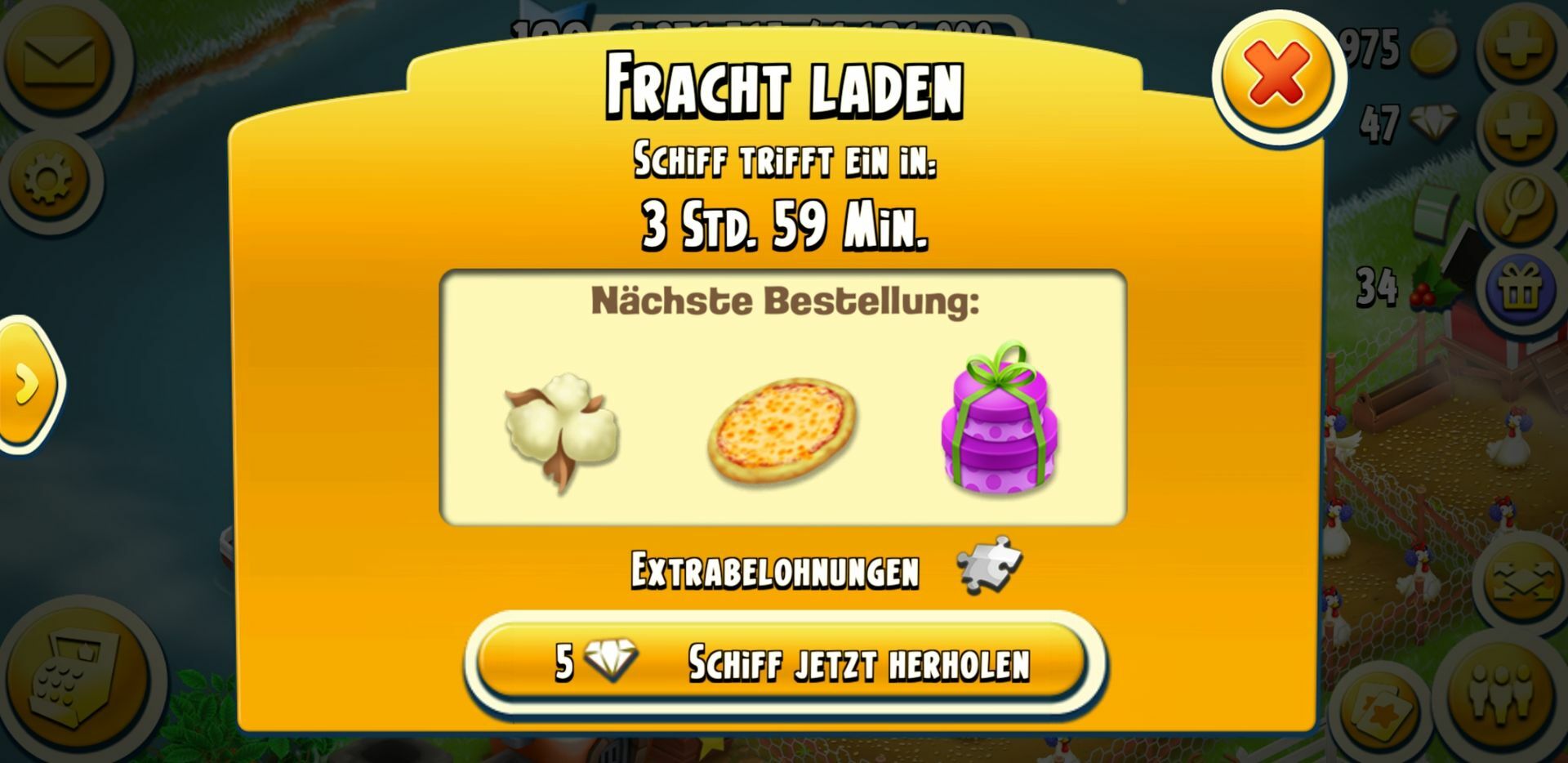Viewport: 1568px width, 763px height.
Task: Add more diamonds with plus button
Action: click(1517, 124)
